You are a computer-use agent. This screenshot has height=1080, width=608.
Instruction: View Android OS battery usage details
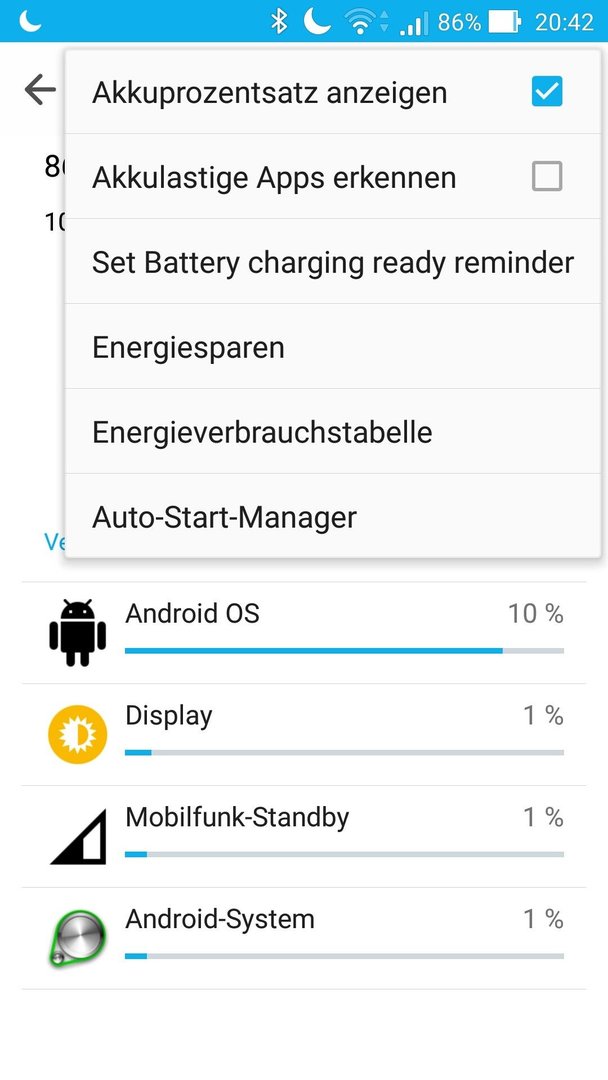click(304, 633)
